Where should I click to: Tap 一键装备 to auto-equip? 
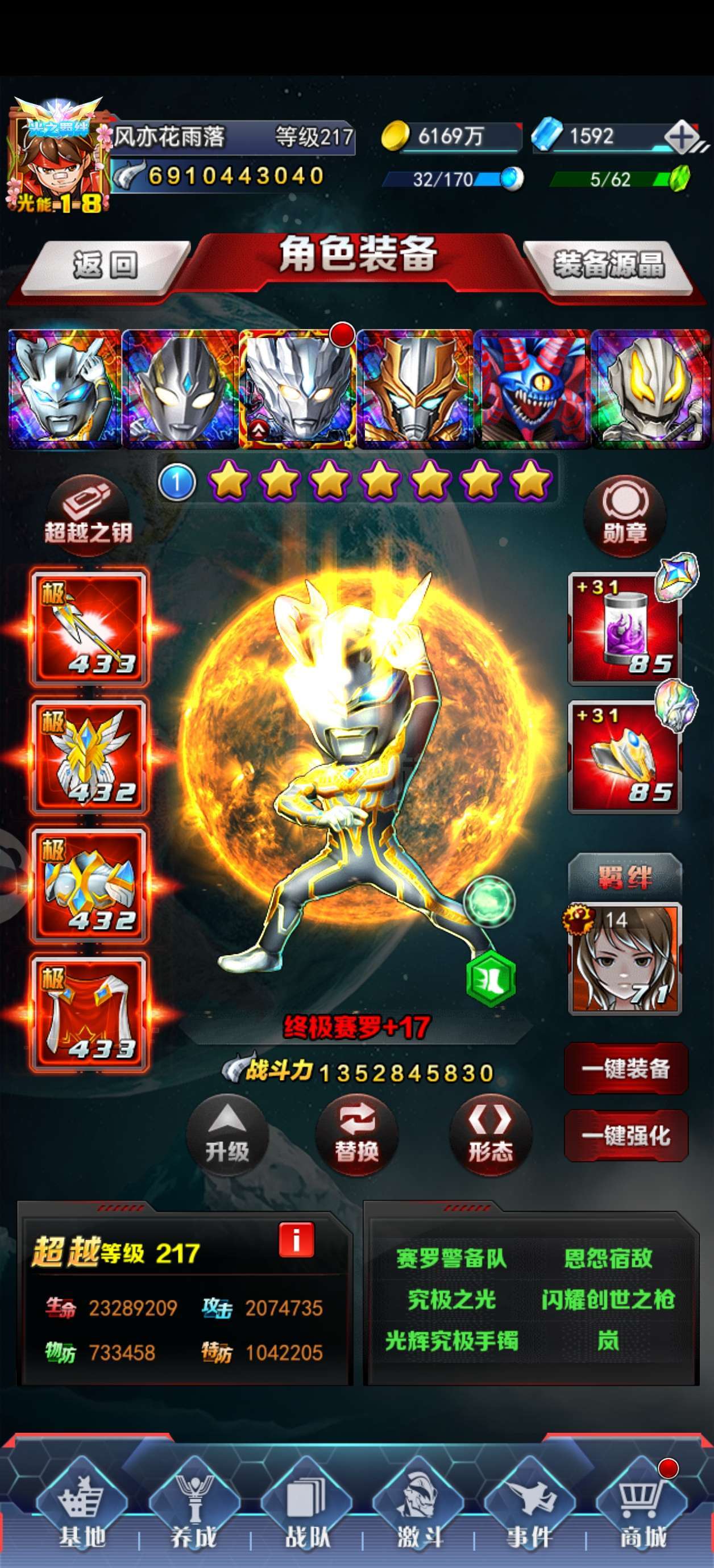626,1068
